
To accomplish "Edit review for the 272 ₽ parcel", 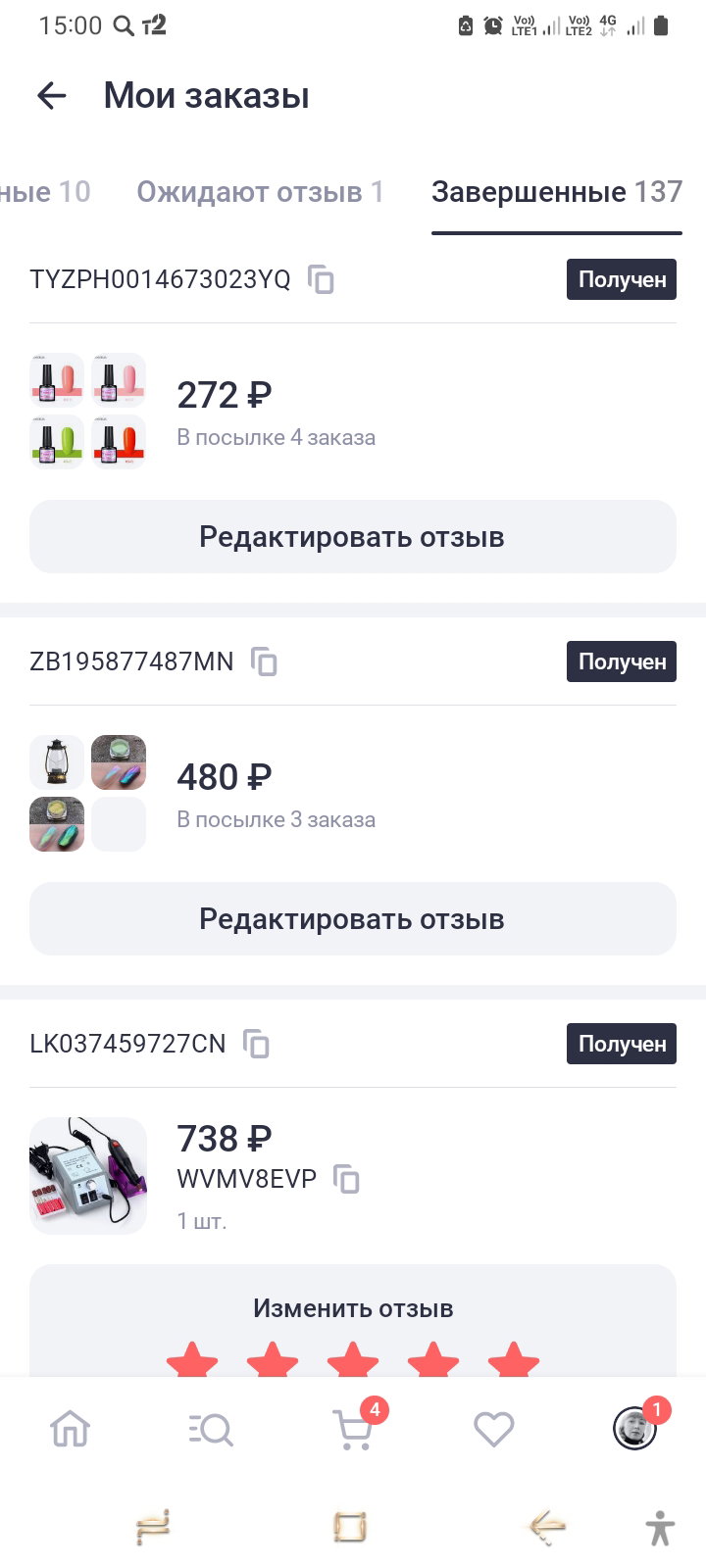I will (353, 537).
